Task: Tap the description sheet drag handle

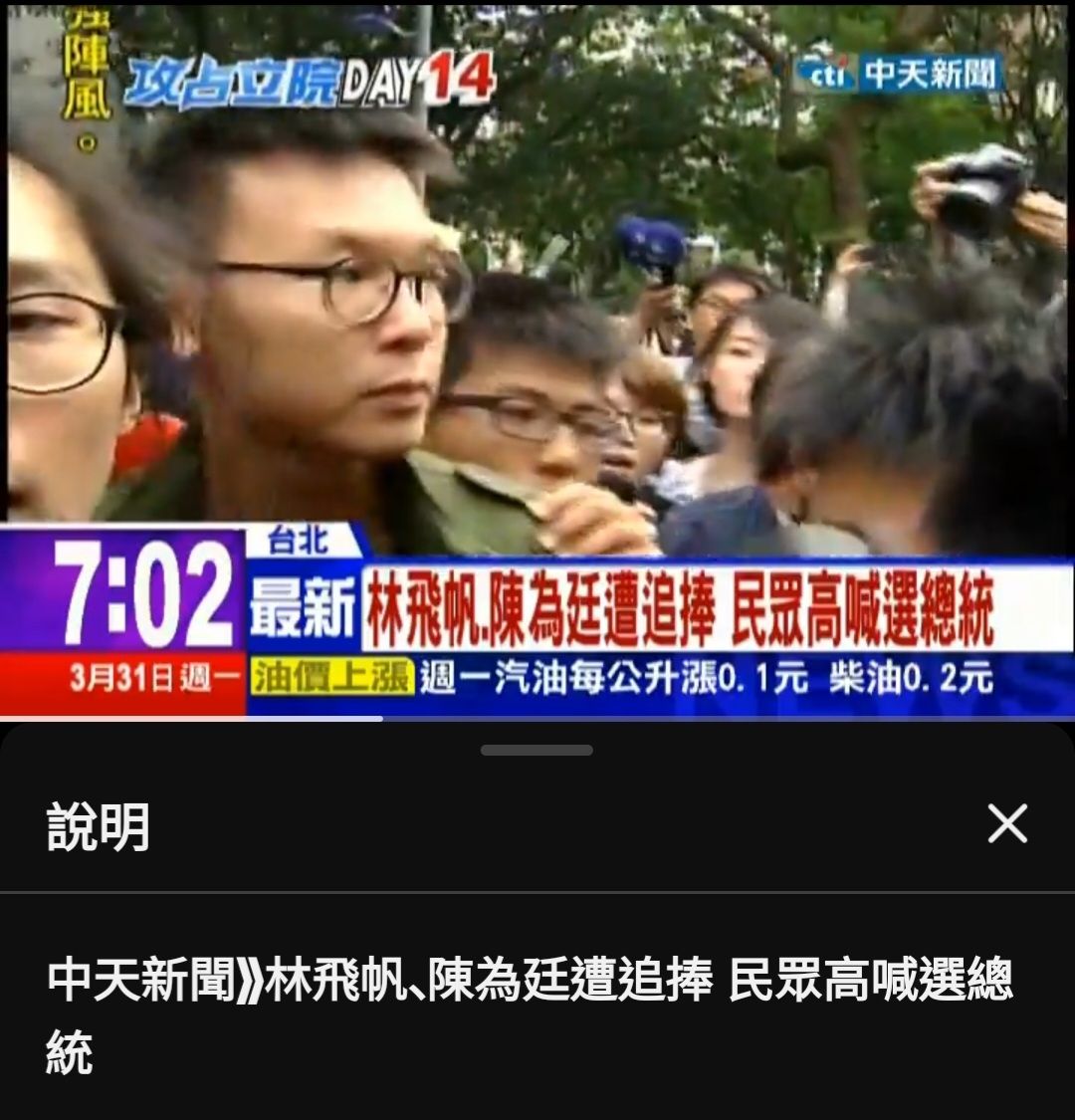Action: (x=537, y=750)
